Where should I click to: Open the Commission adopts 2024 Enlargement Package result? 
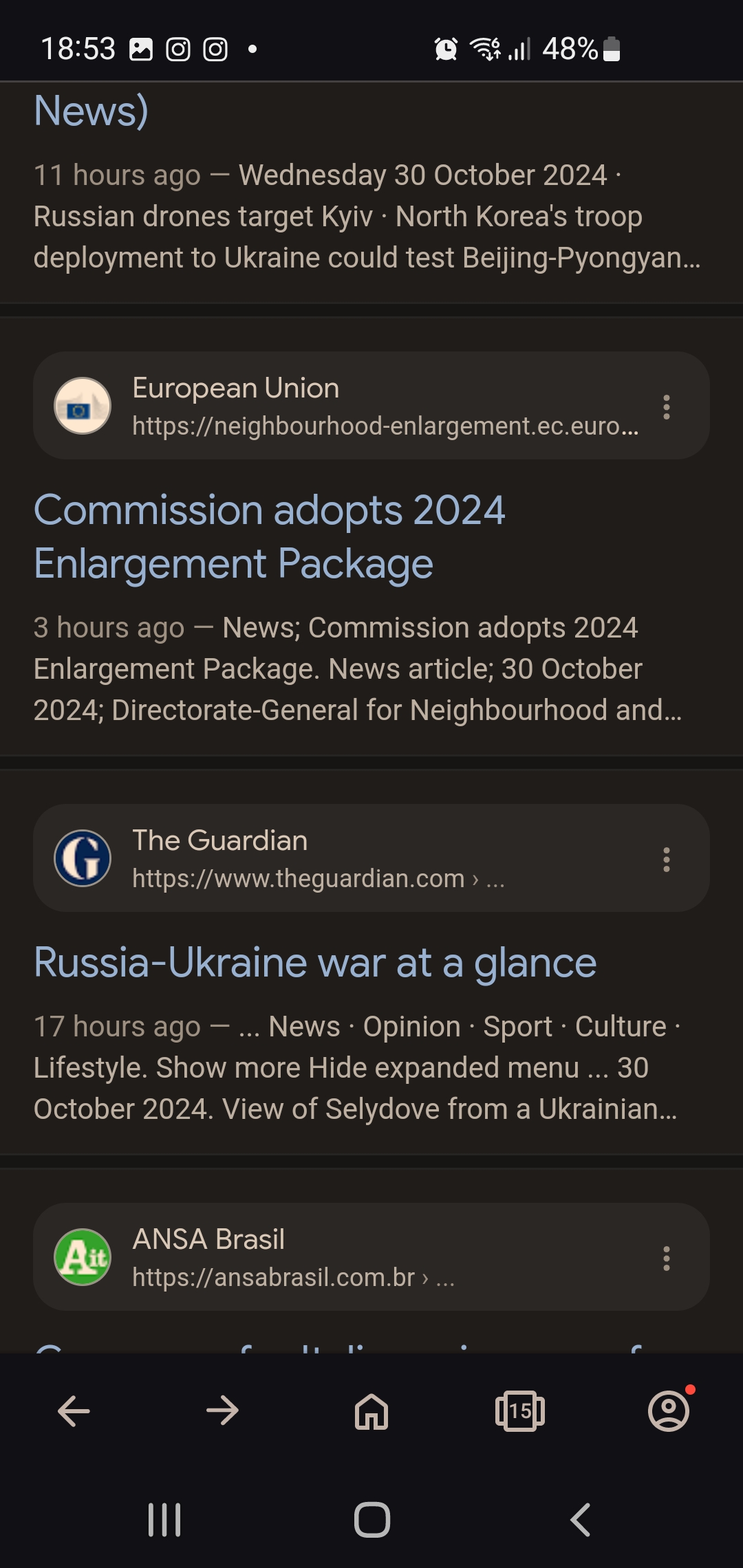(x=269, y=537)
